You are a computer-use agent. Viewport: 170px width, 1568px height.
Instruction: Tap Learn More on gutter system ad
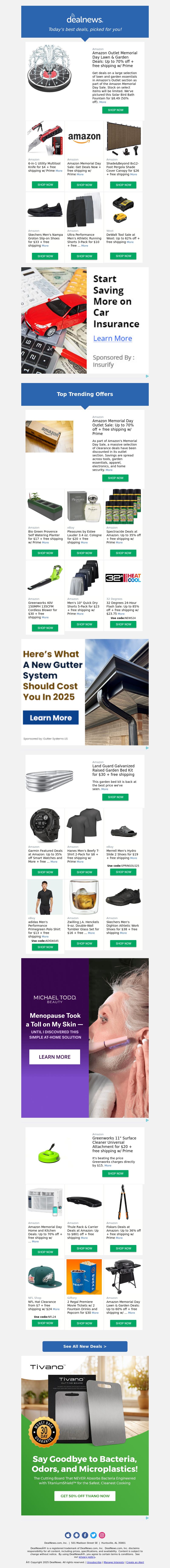pyautogui.click(x=50, y=718)
